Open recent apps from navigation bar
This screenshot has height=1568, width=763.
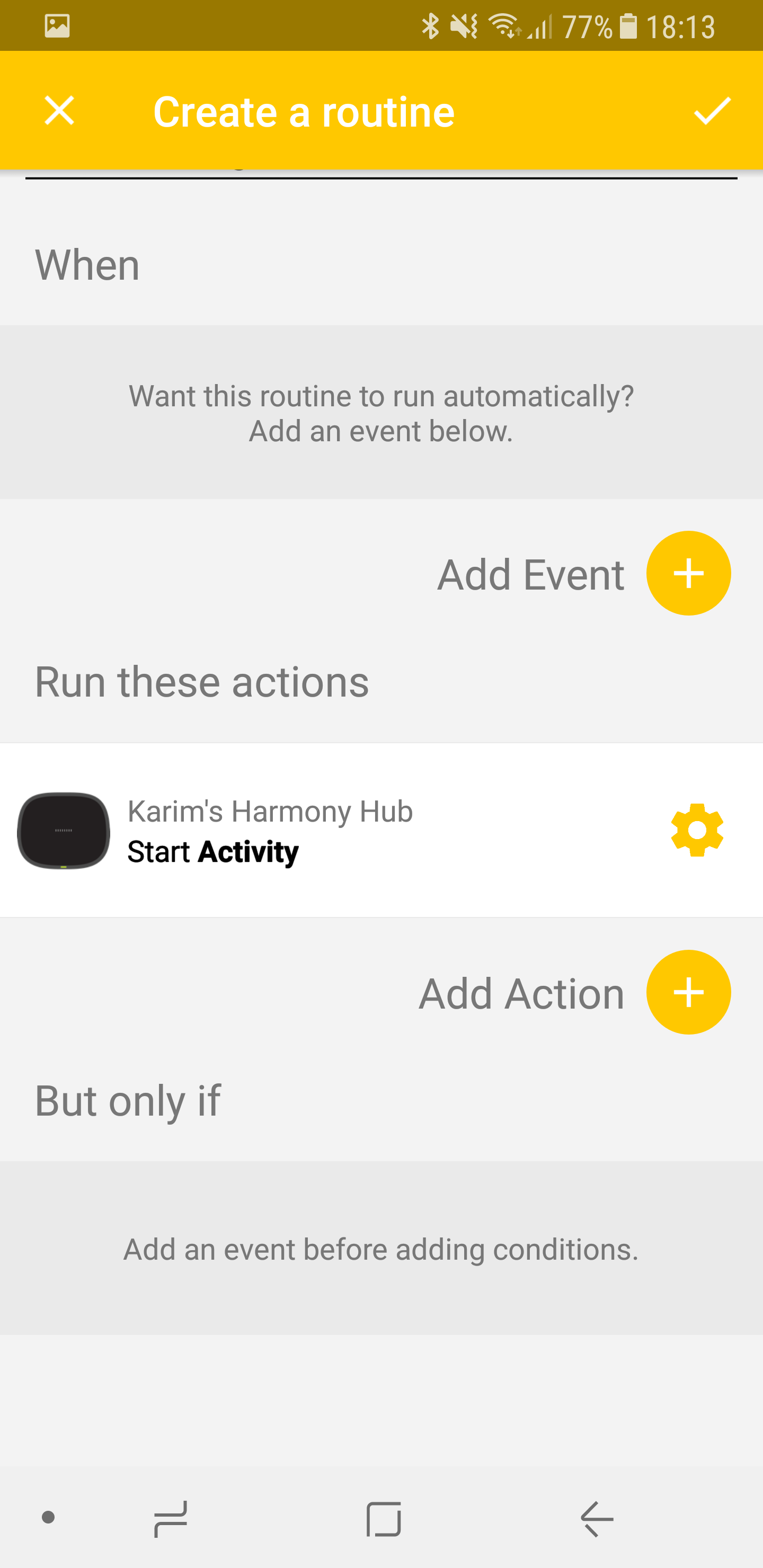point(171,1518)
